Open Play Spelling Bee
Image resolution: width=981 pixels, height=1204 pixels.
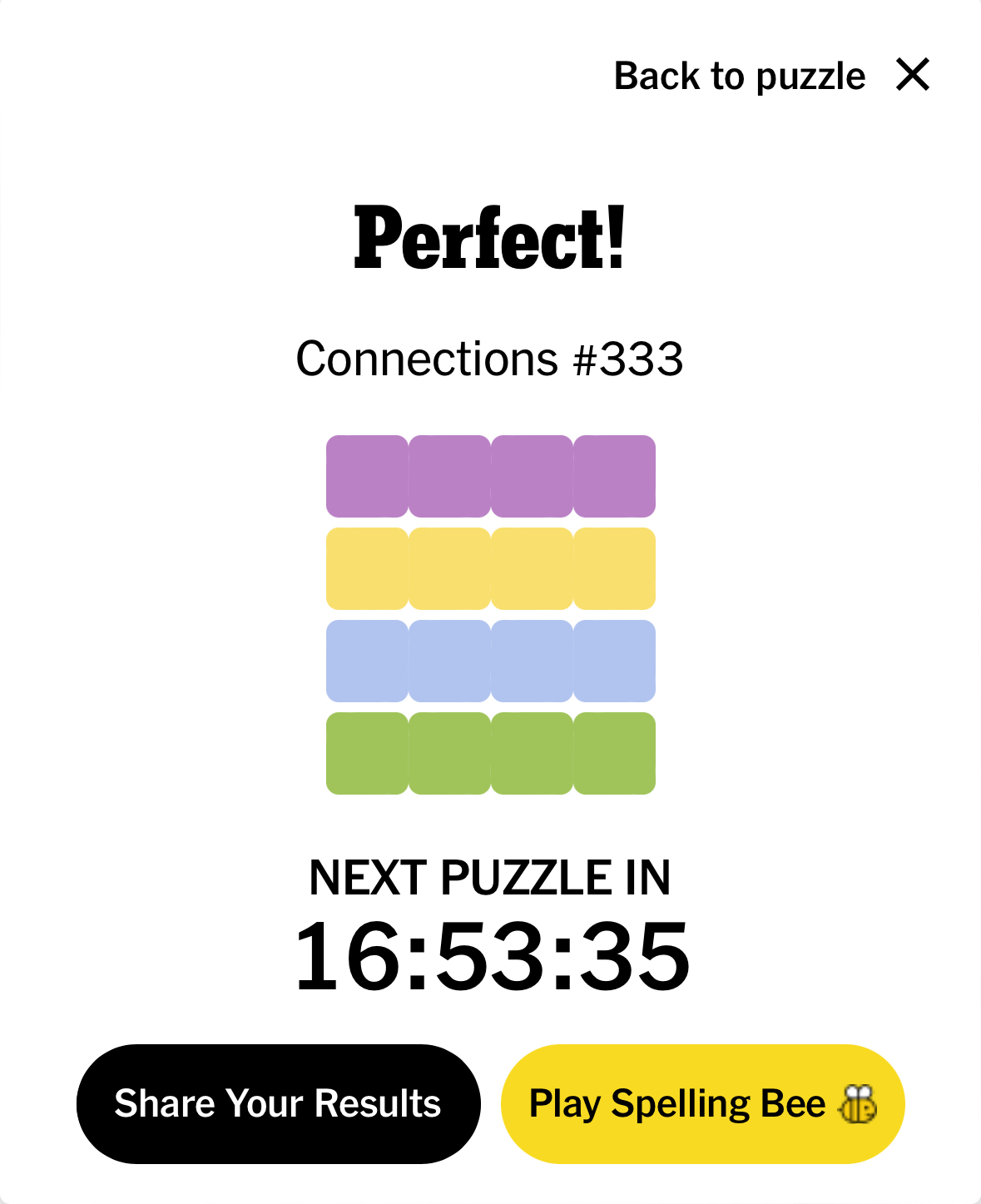pyautogui.click(x=702, y=1103)
